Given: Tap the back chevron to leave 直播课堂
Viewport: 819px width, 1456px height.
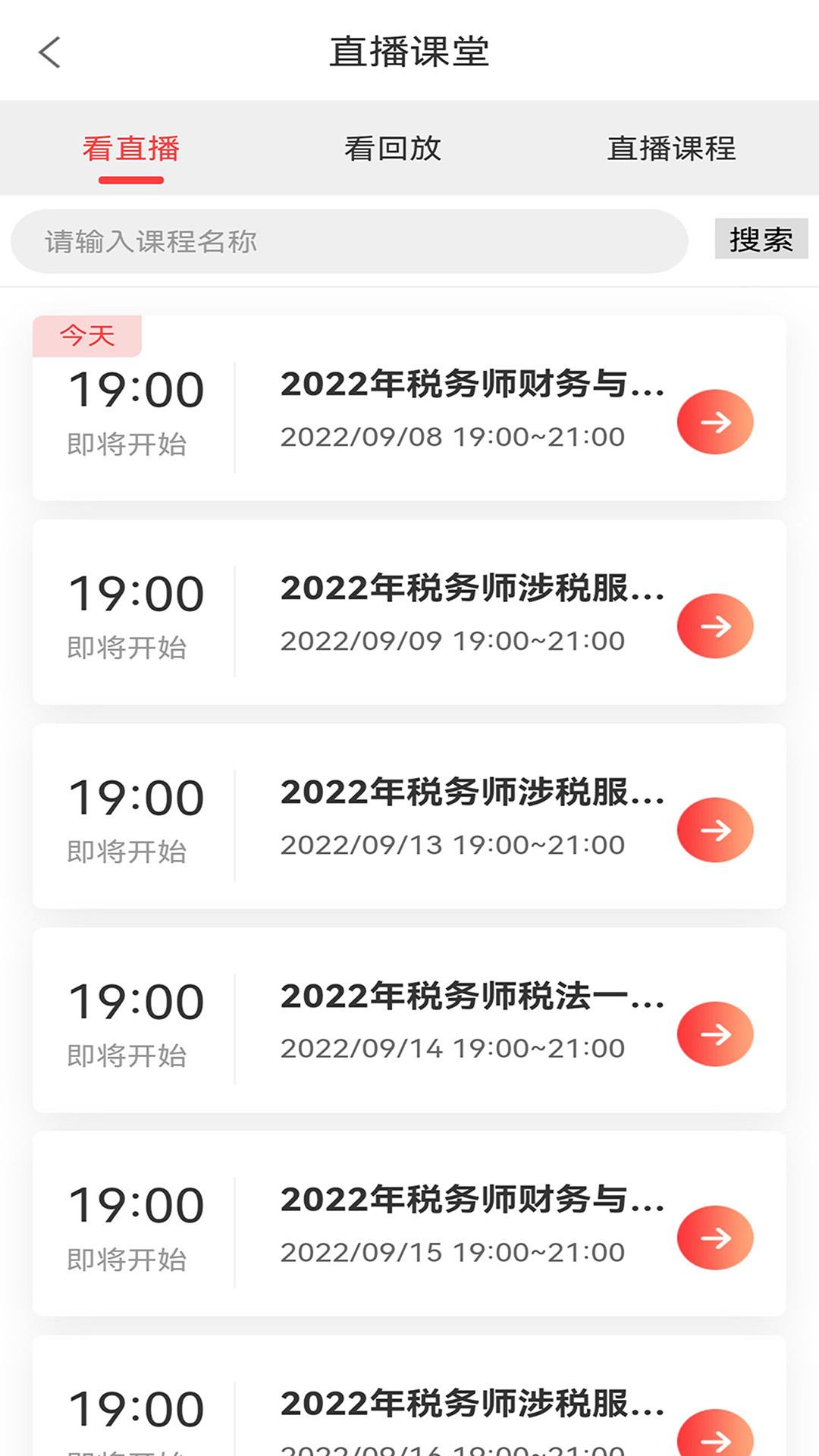Looking at the screenshot, I should tap(48, 53).
